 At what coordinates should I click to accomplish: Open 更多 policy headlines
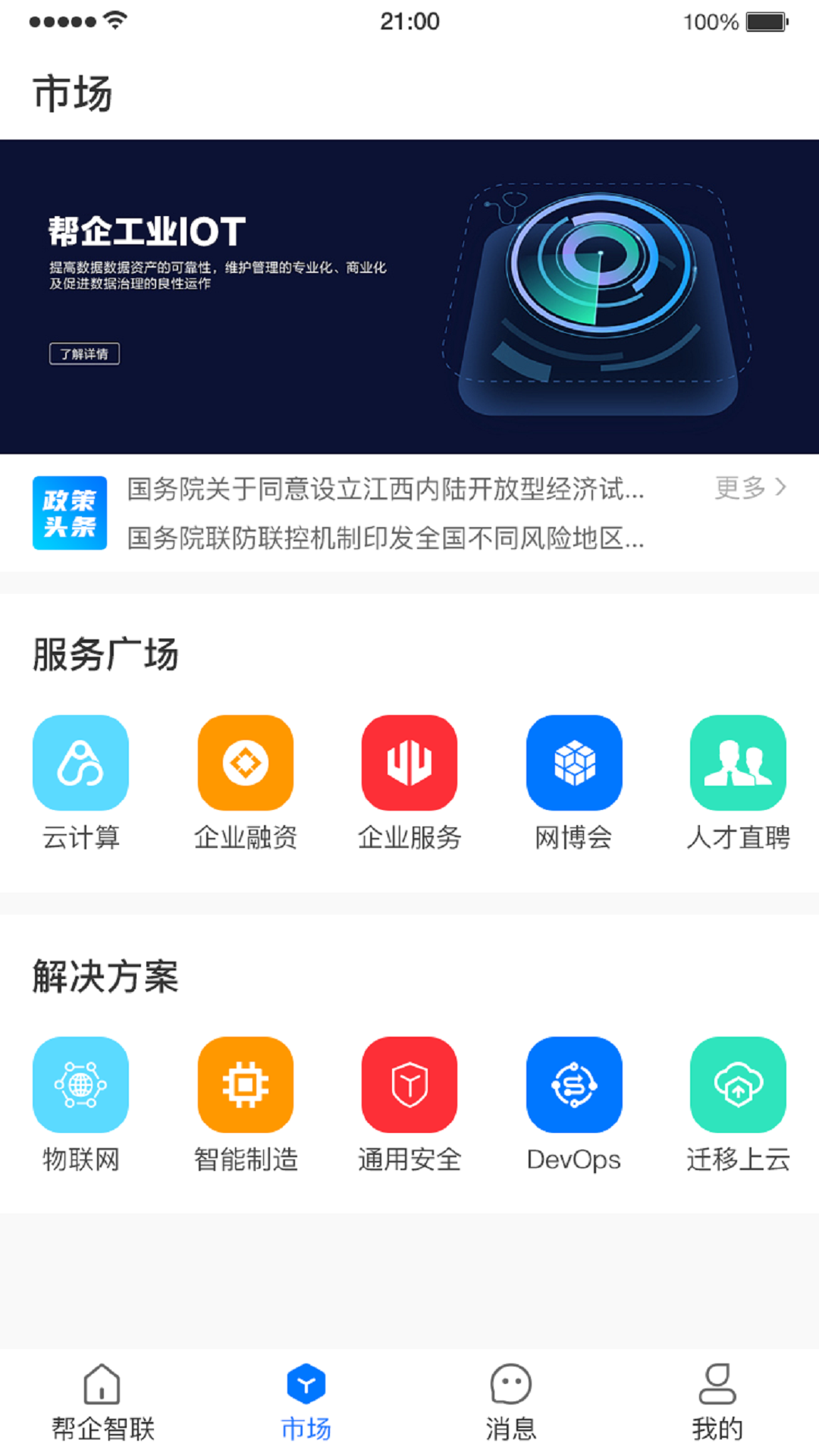[x=750, y=488]
